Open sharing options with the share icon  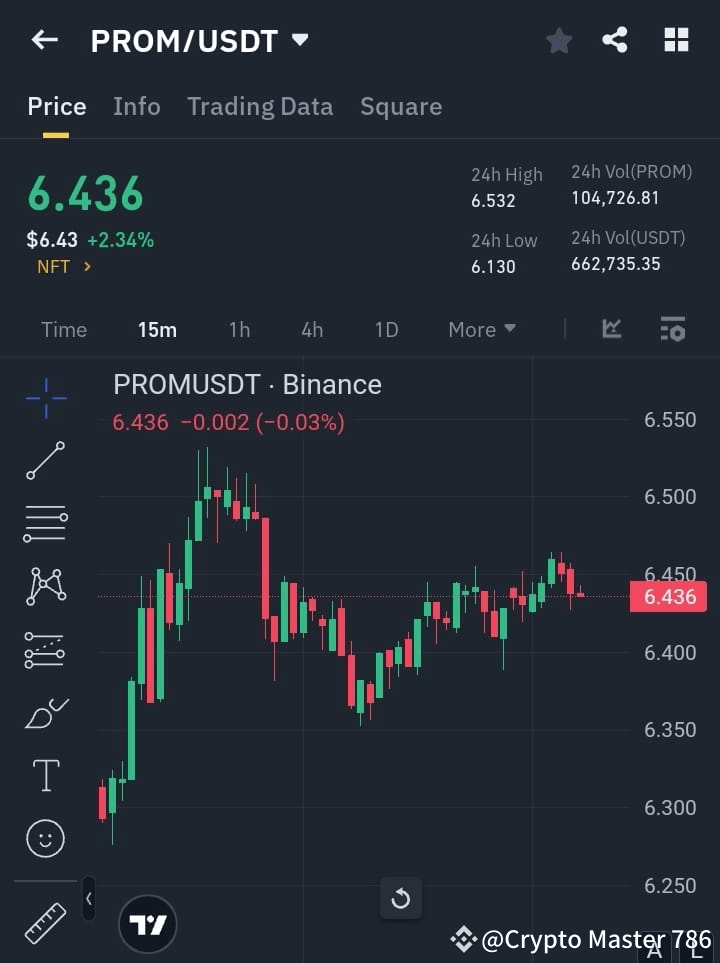click(x=614, y=40)
